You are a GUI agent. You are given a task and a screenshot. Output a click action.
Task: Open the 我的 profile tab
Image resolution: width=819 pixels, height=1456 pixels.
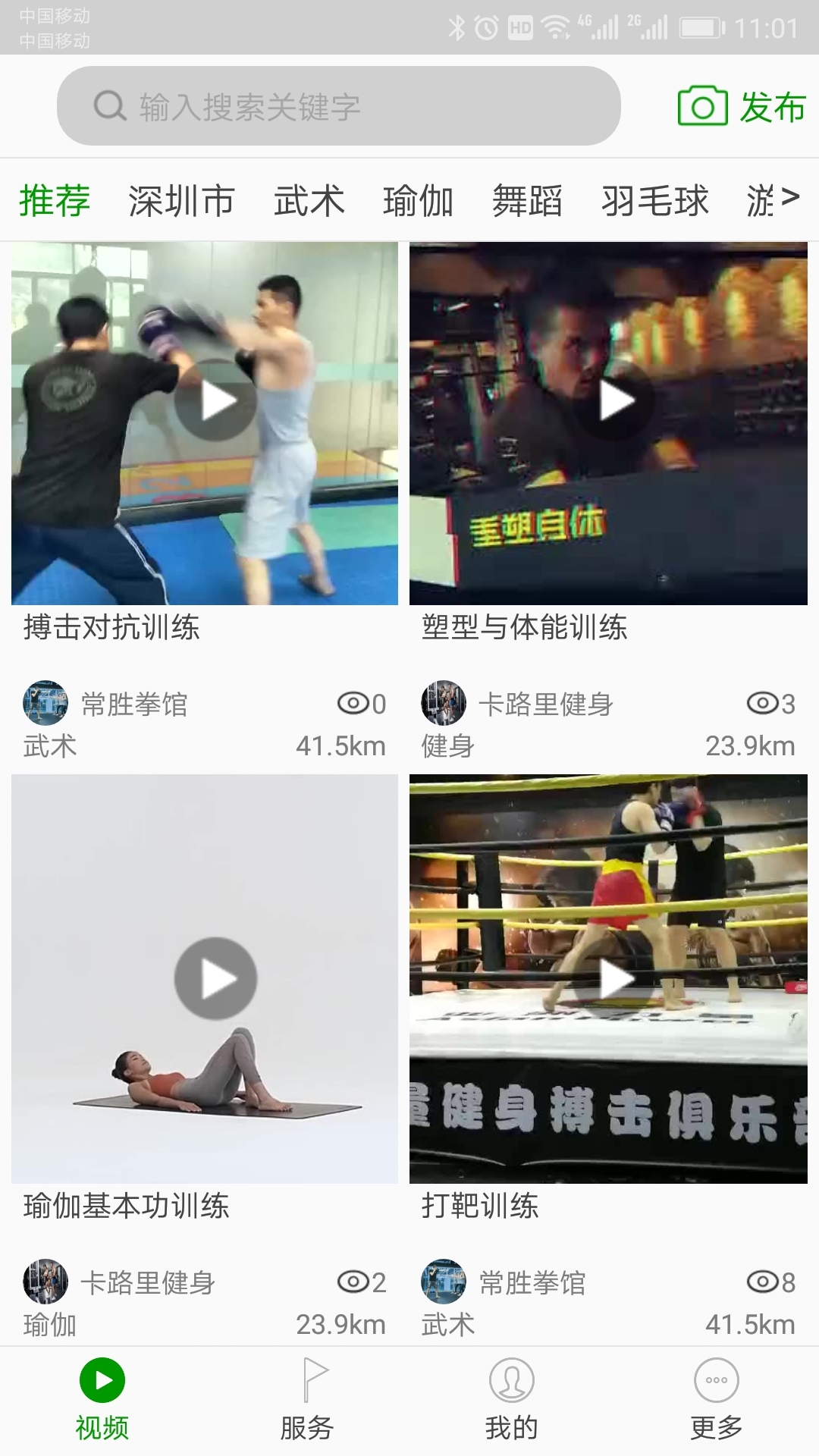pos(512,1400)
